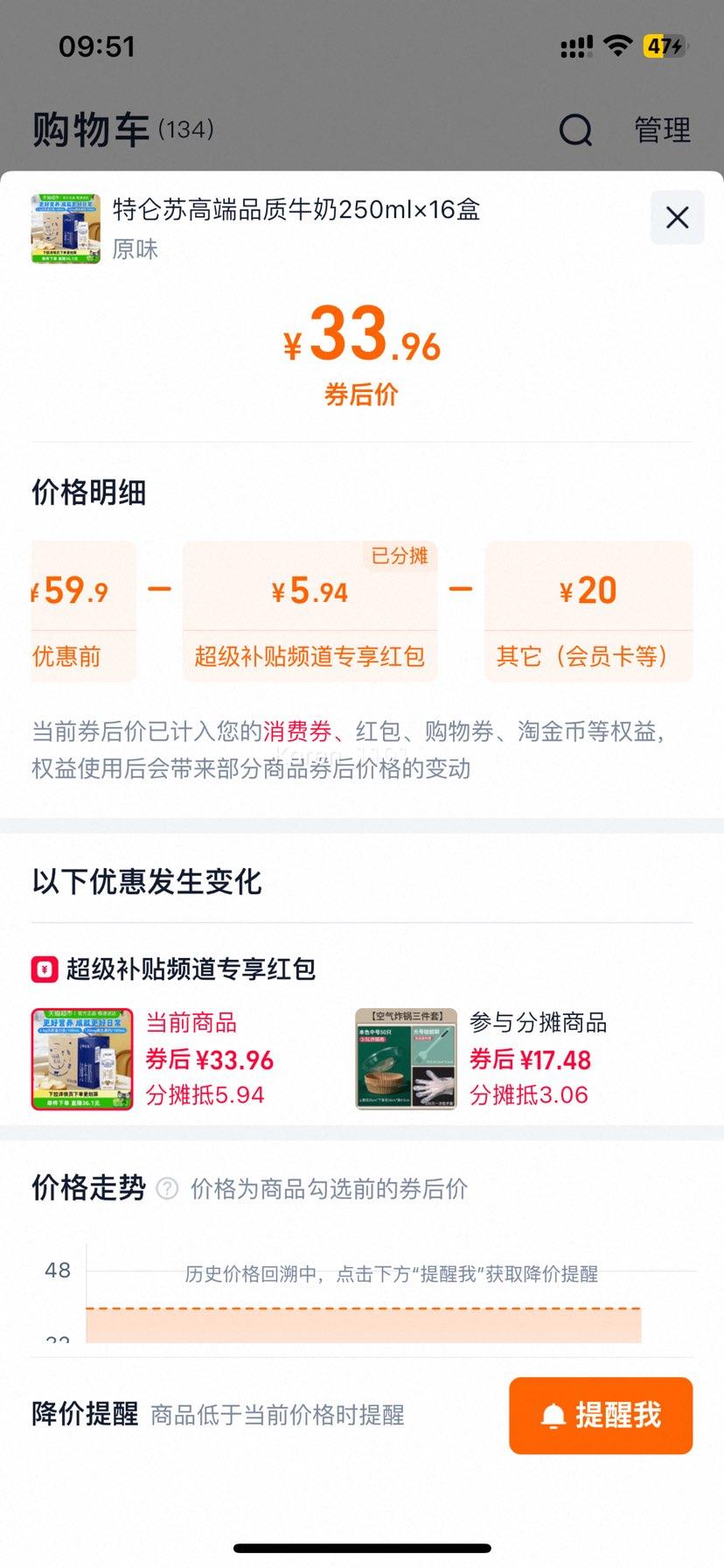This screenshot has width=724, height=1568.
Task: Select the 参与分摊商品 air fryer item
Action: (404, 1059)
